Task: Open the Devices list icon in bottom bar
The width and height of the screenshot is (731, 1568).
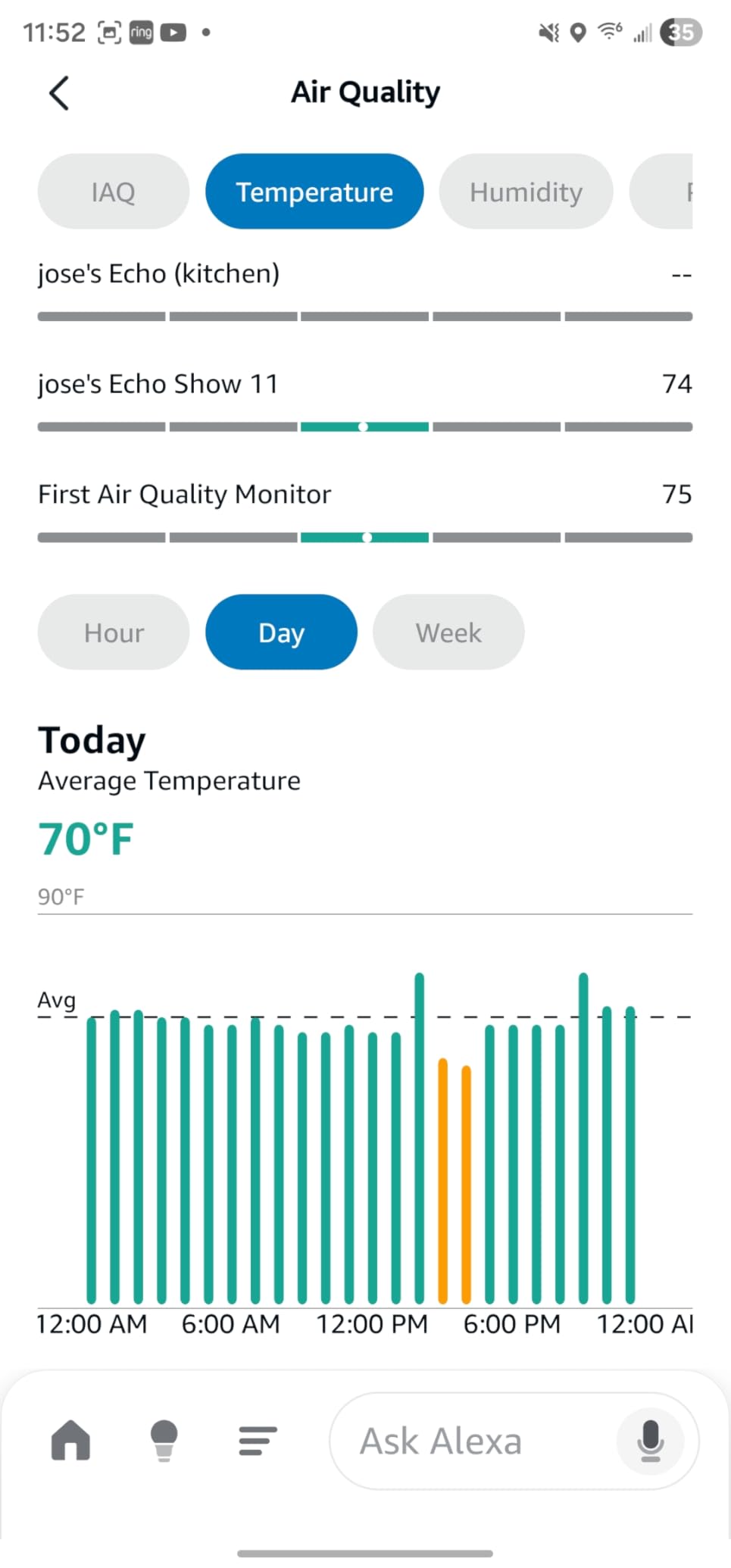Action: coord(257,1440)
